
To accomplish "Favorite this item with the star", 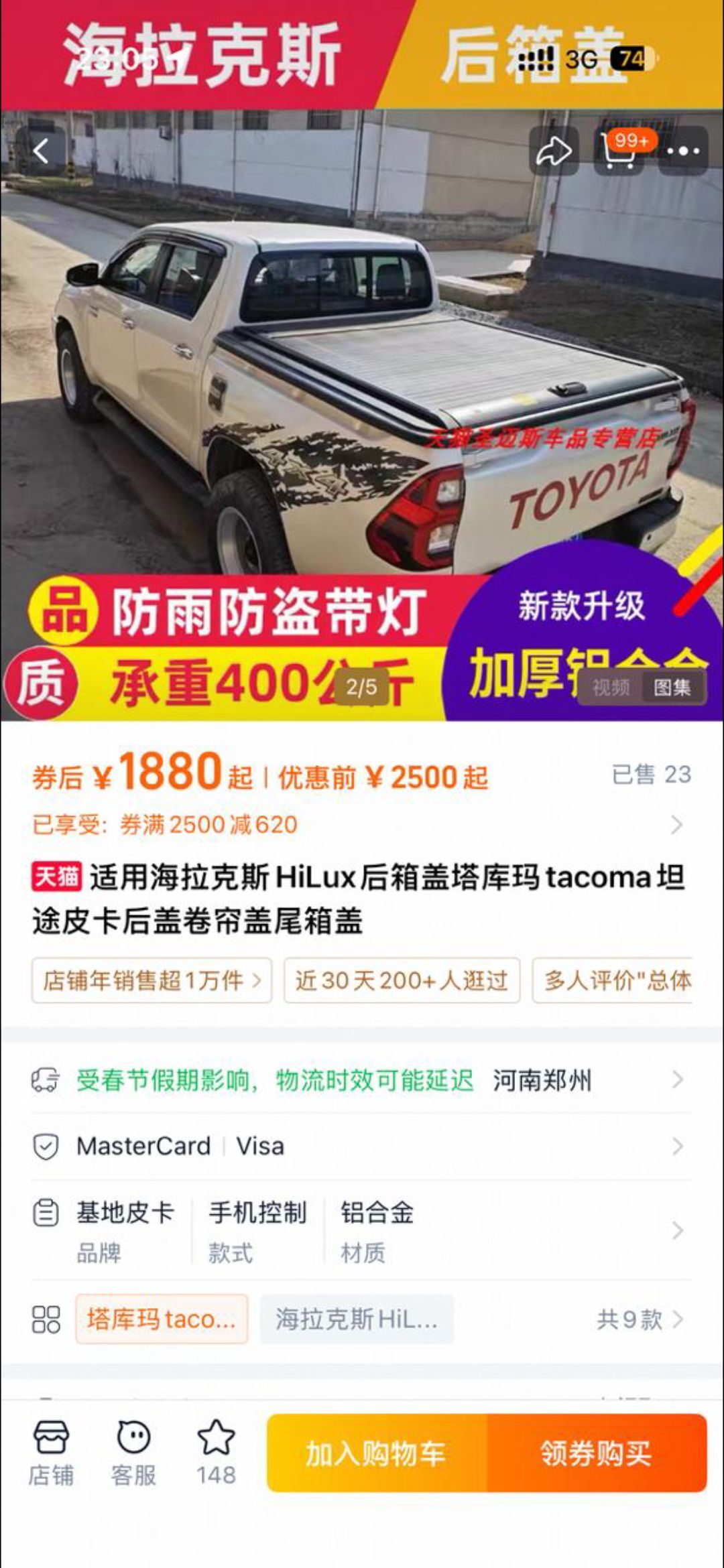I will click(x=216, y=1453).
